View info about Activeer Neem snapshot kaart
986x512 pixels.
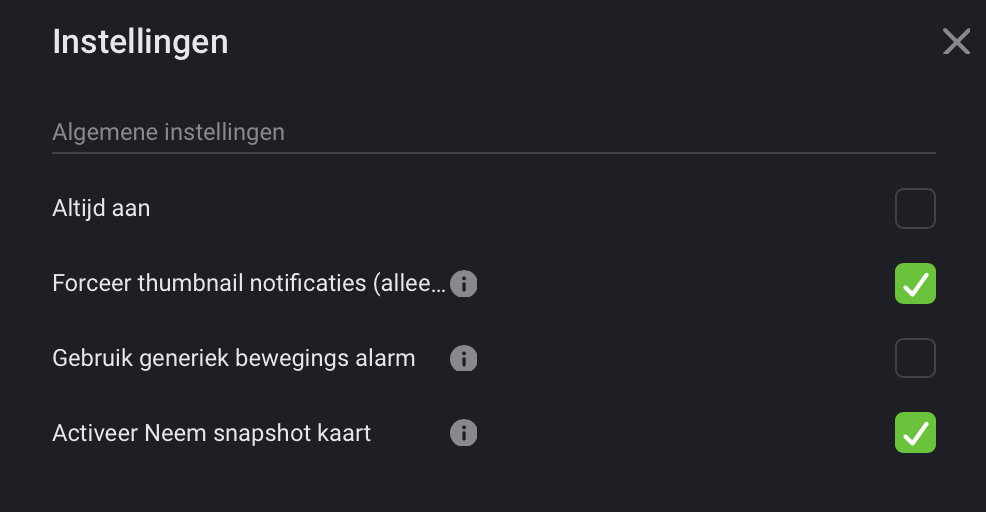point(463,433)
